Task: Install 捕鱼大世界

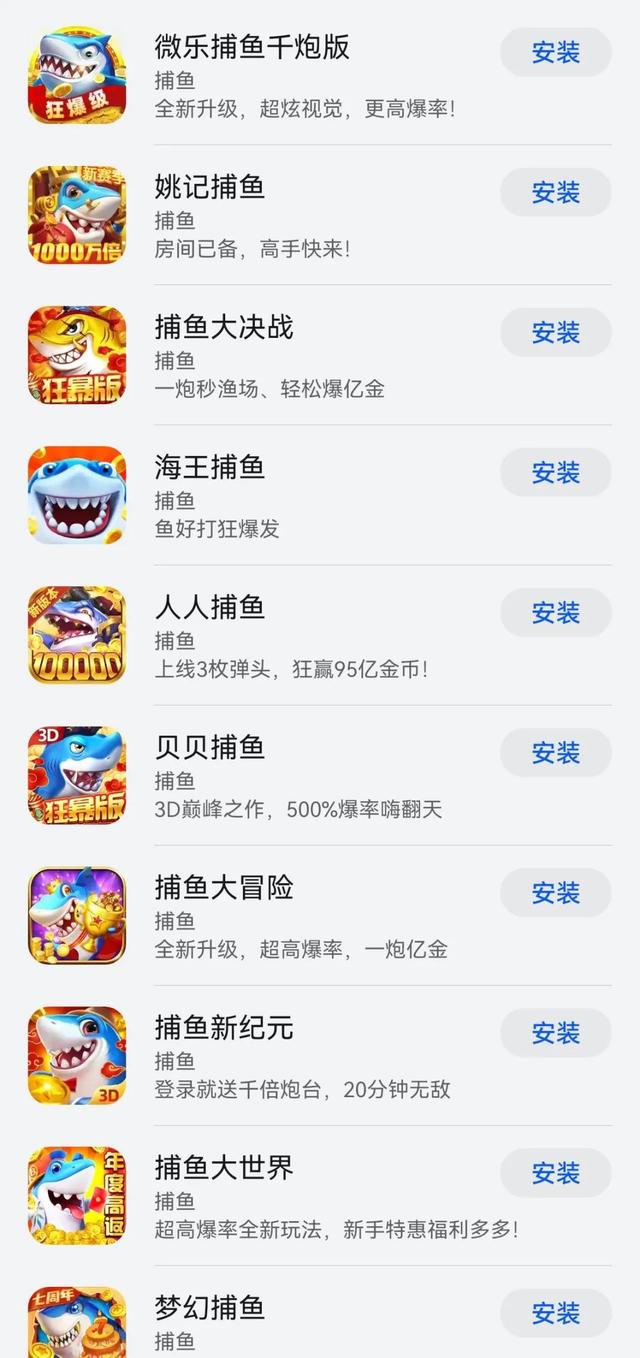Action: click(556, 1172)
